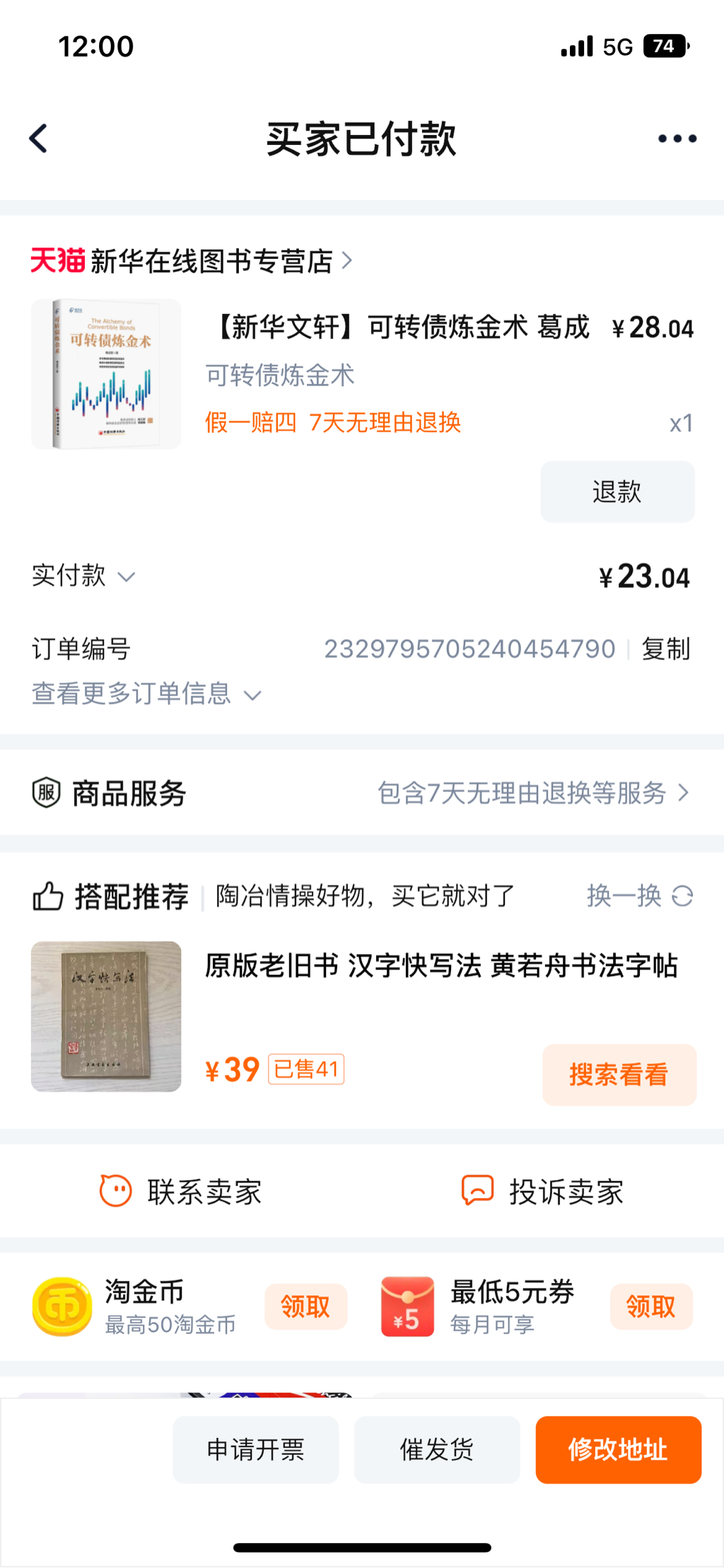The height and width of the screenshot is (1568, 724).
Task: Expand 查看更多订单信息
Action: (146, 695)
